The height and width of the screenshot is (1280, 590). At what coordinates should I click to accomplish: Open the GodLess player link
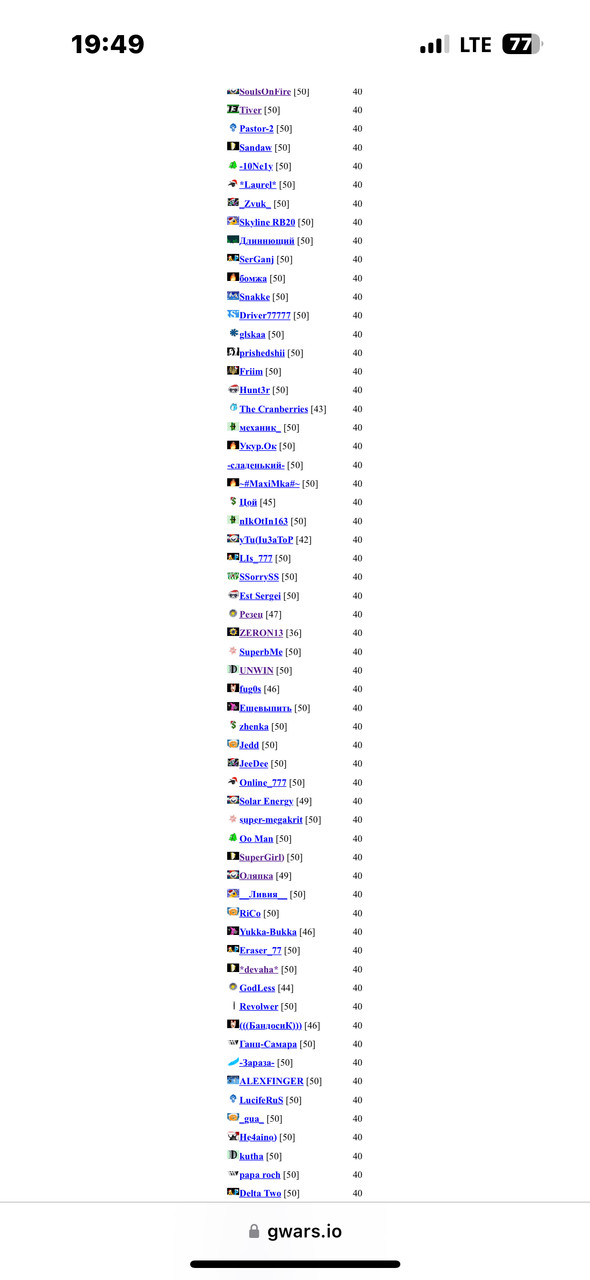[x=257, y=988]
